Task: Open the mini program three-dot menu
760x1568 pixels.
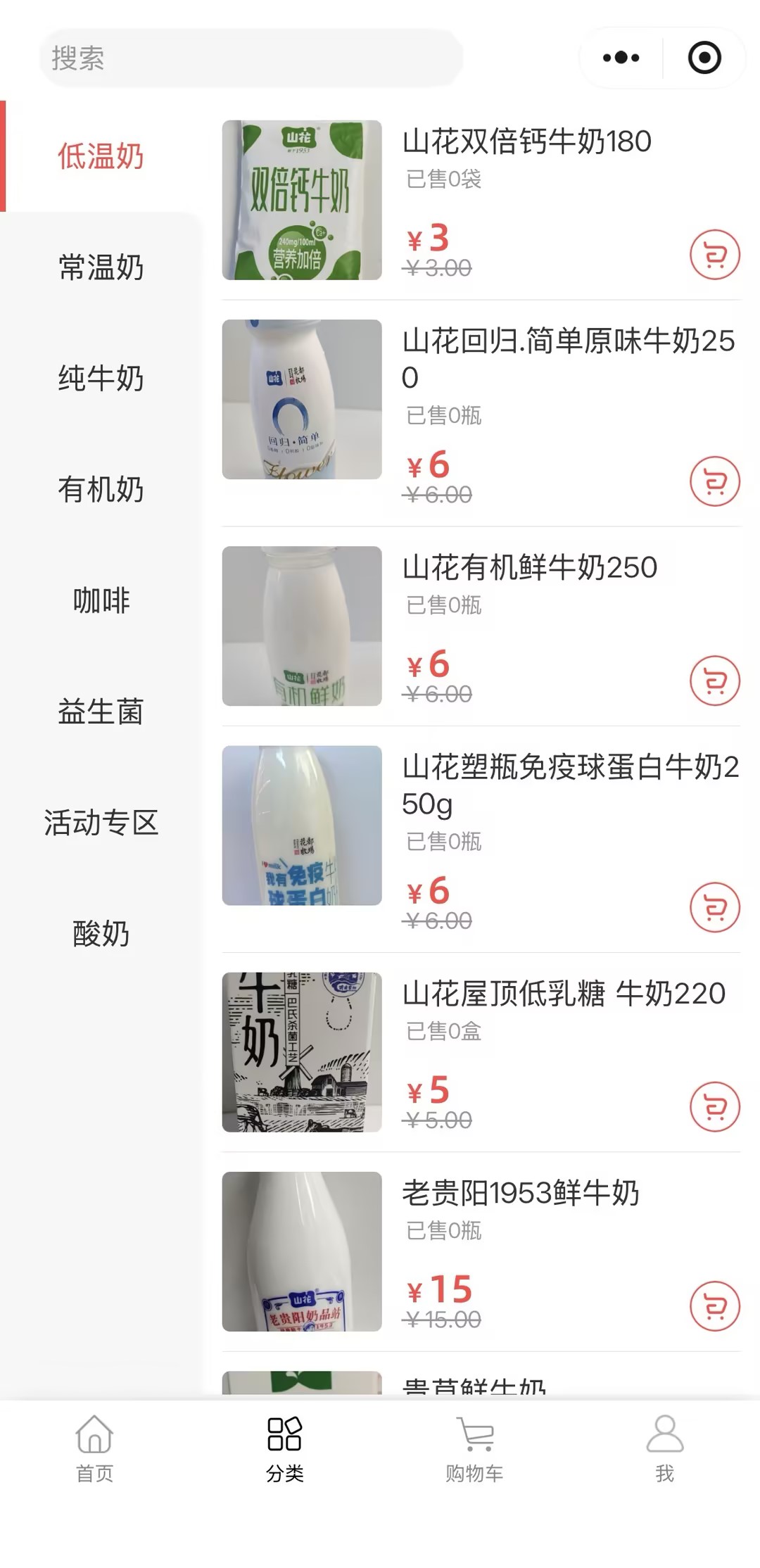Action: click(621, 58)
